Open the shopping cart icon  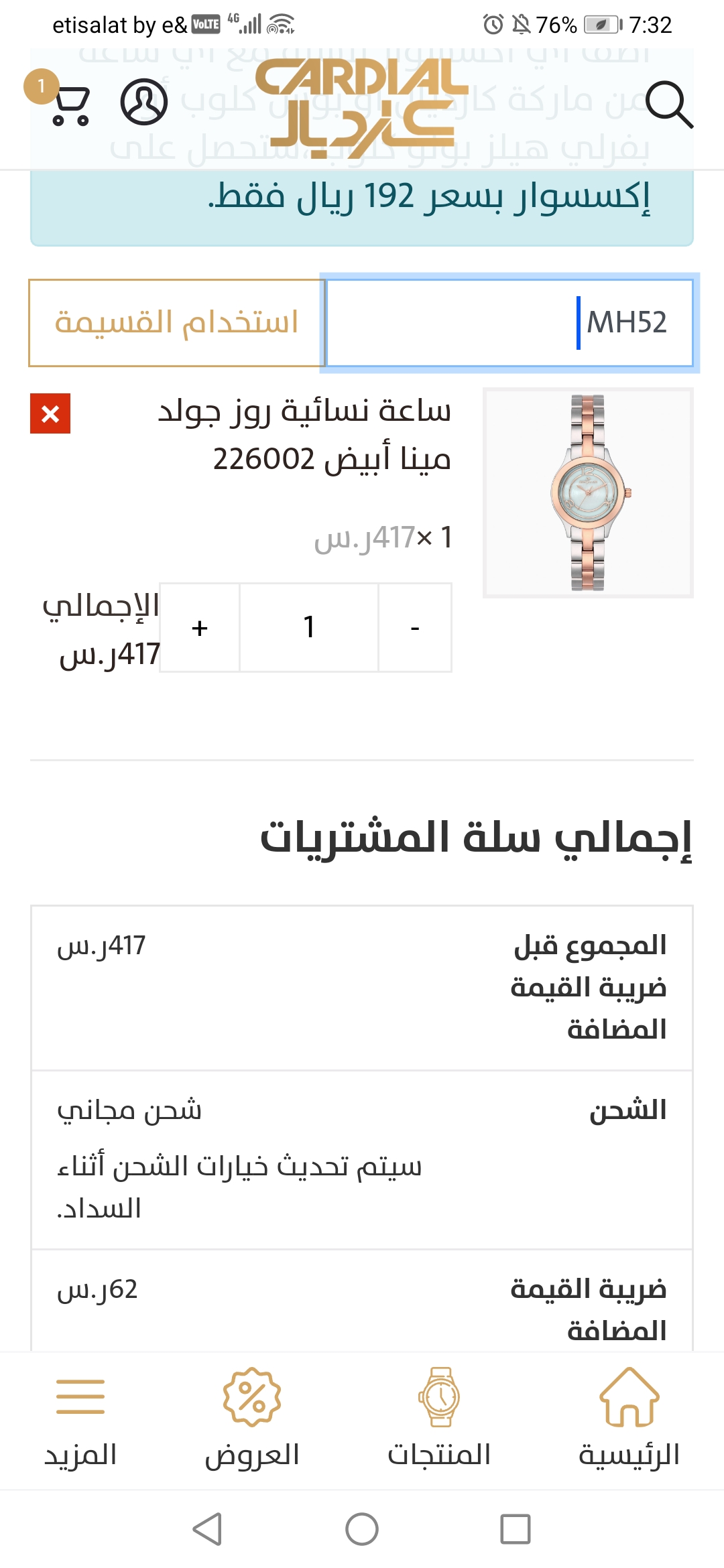(x=70, y=105)
